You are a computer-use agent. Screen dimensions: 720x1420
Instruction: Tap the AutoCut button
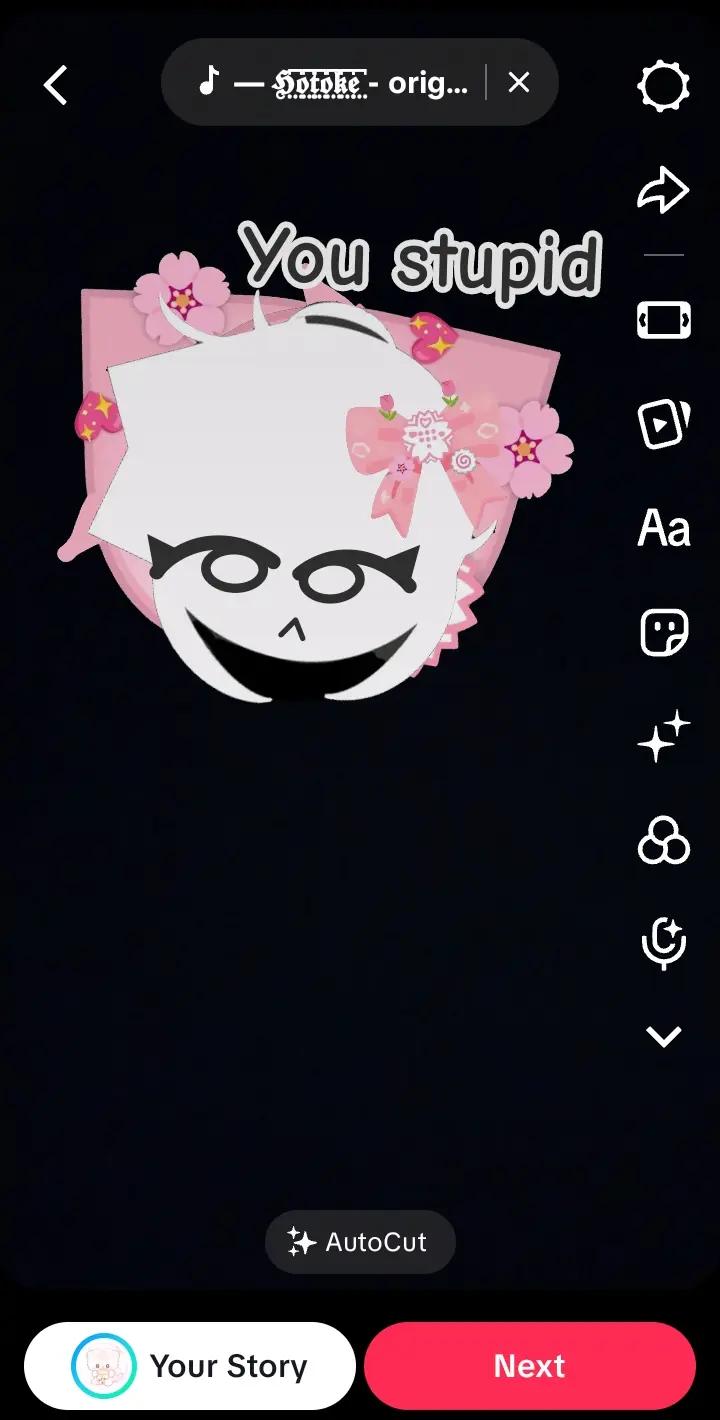click(x=360, y=1242)
